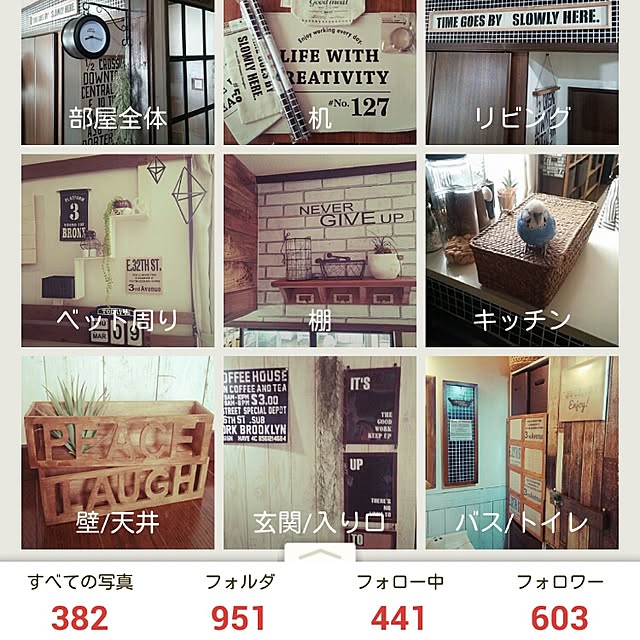This screenshot has height=640, width=640.
Task: Expand the bottom panel with up arrow
Action: [319, 553]
